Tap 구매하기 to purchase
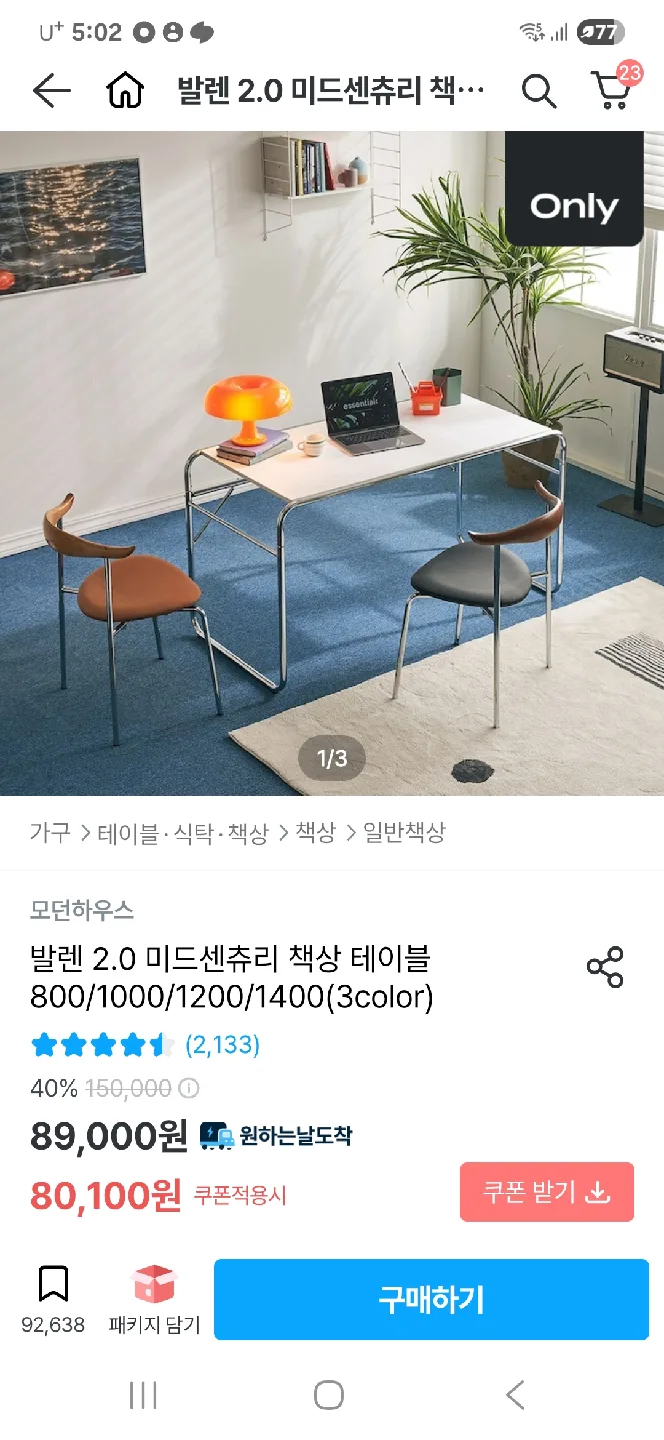This screenshot has height=1440, width=664. point(431,1299)
